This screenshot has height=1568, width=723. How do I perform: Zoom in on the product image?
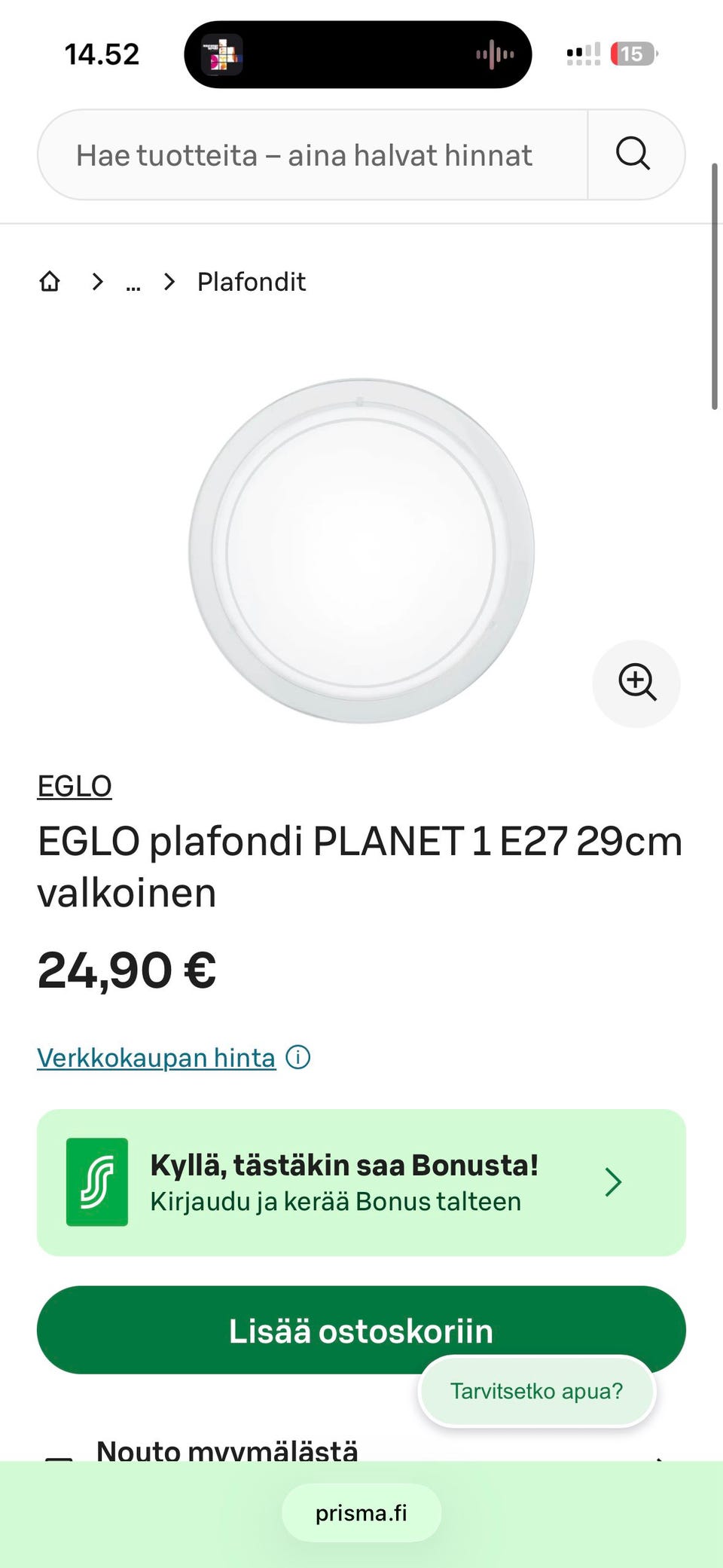636,683
